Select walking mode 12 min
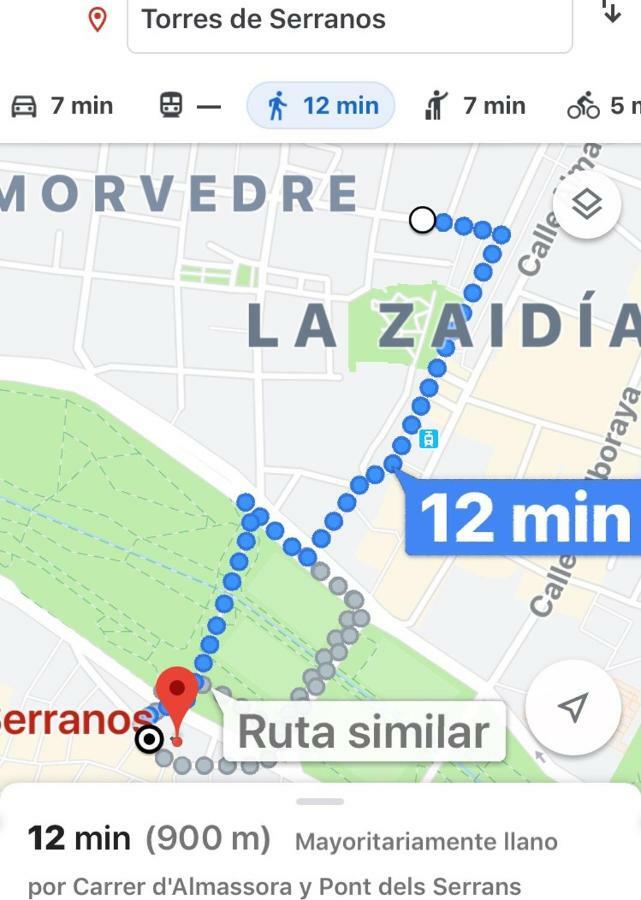641x900 pixels. click(321, 106)
